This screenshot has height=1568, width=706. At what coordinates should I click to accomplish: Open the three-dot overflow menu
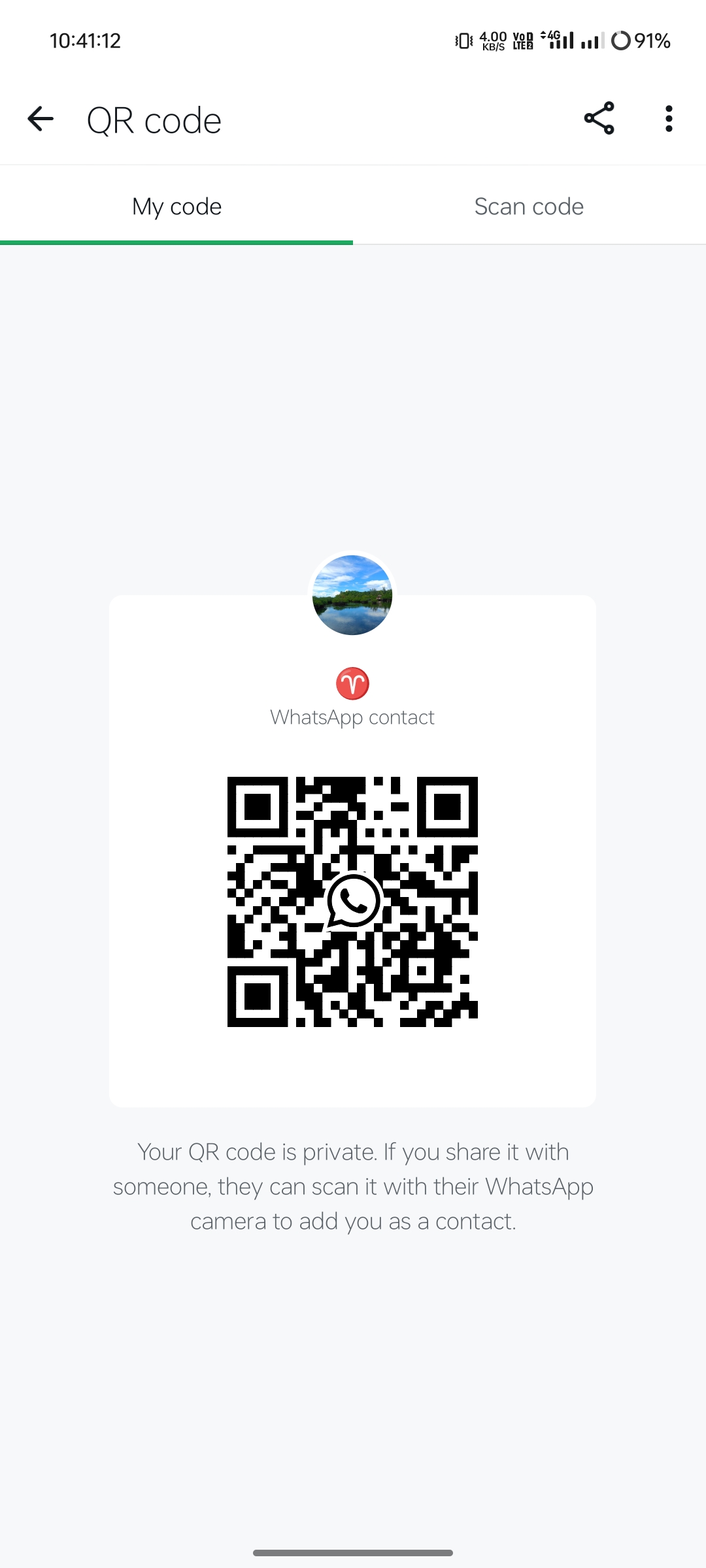pos(668,119)
